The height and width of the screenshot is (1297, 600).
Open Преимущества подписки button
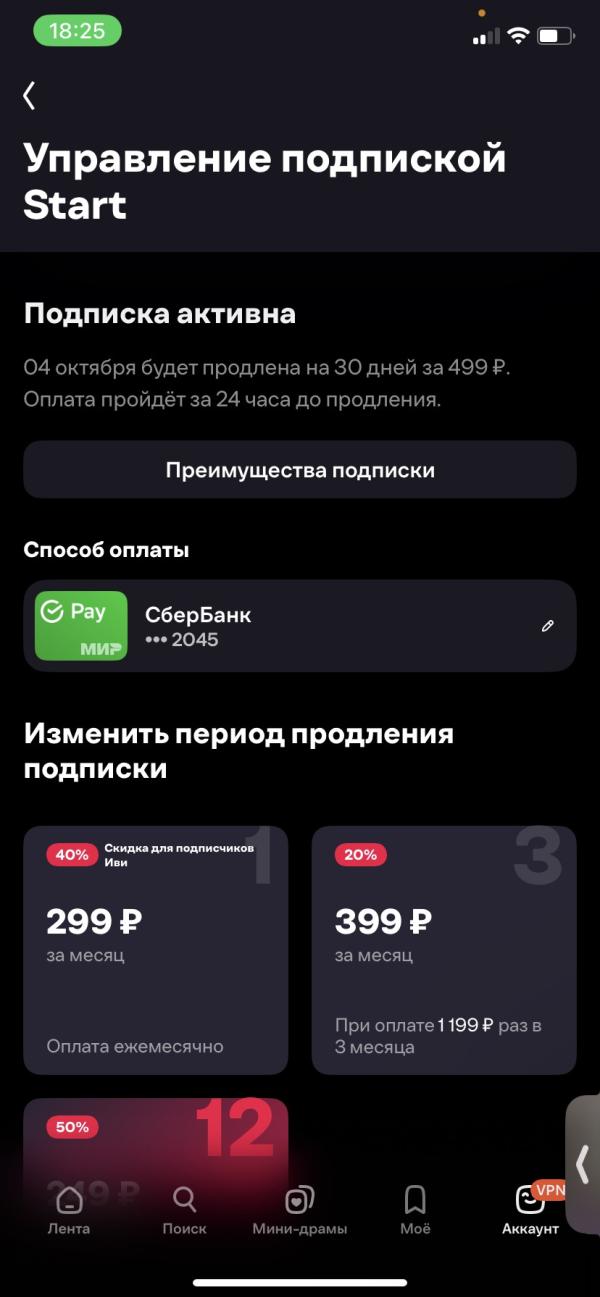point(300,470)
